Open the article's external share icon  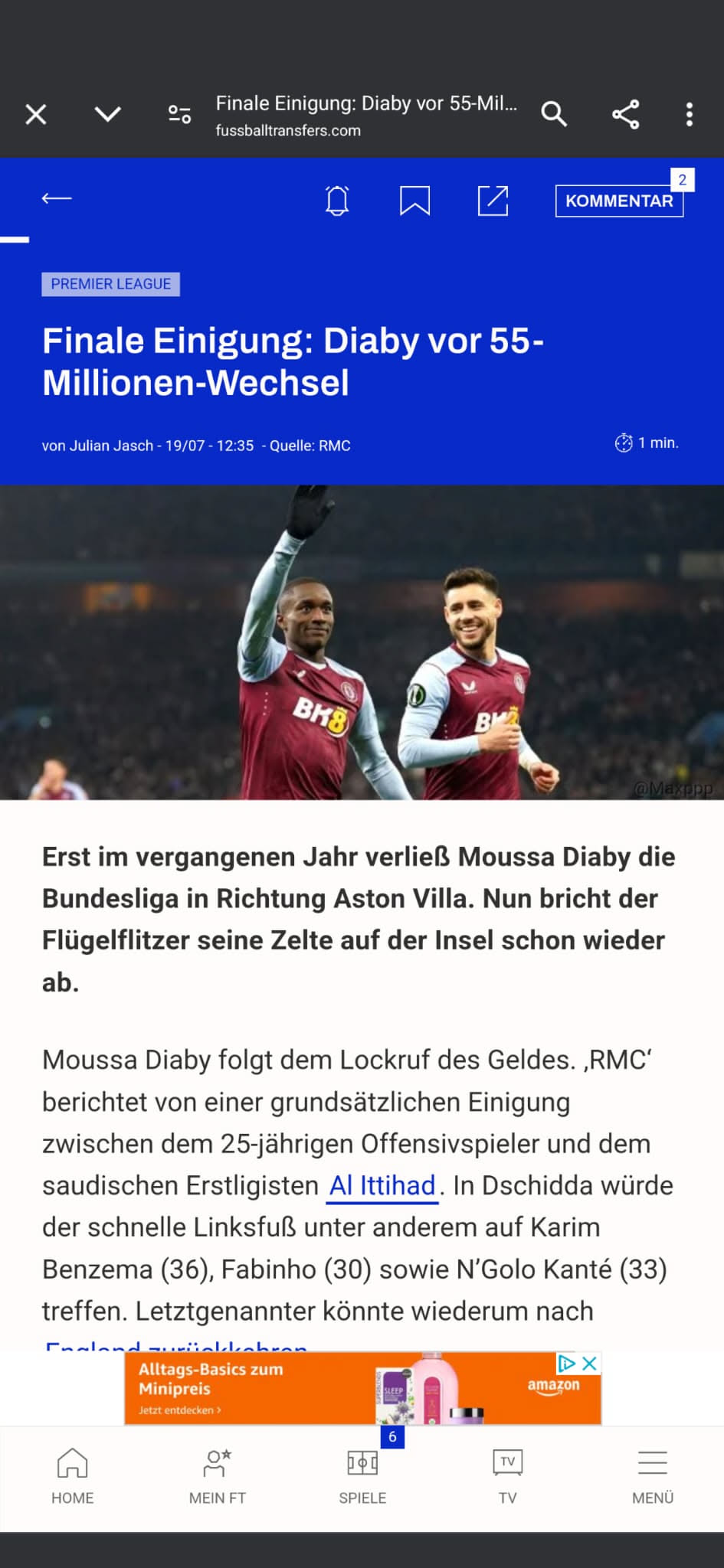[493, 201]
